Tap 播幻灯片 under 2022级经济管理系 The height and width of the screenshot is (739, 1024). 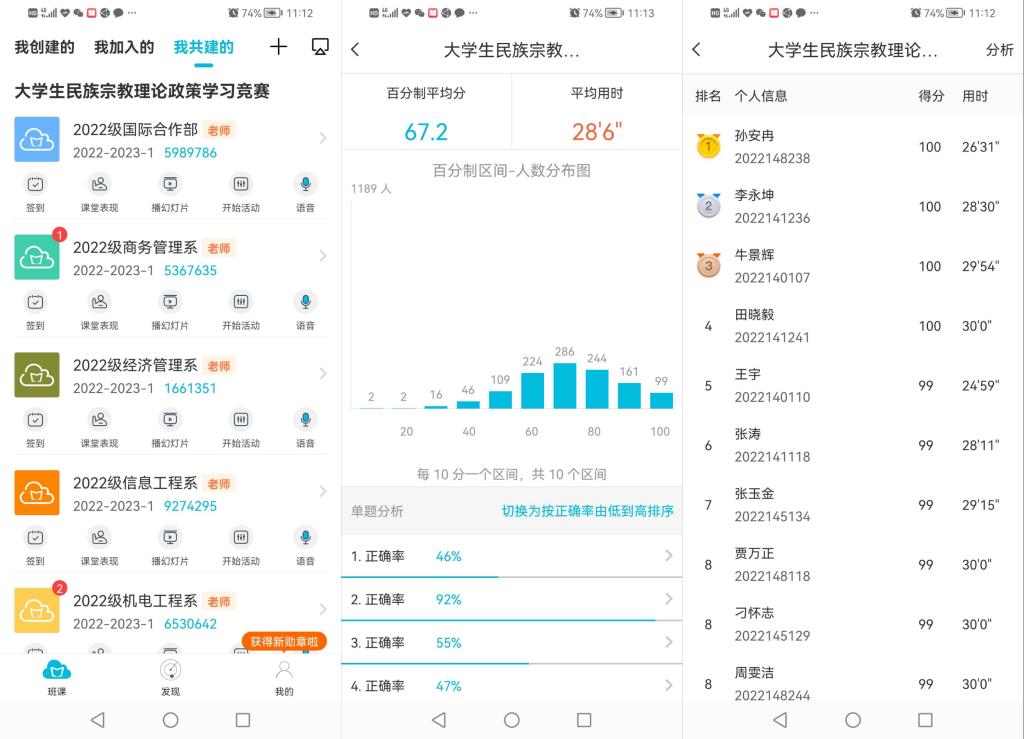(x=170, y=426)
